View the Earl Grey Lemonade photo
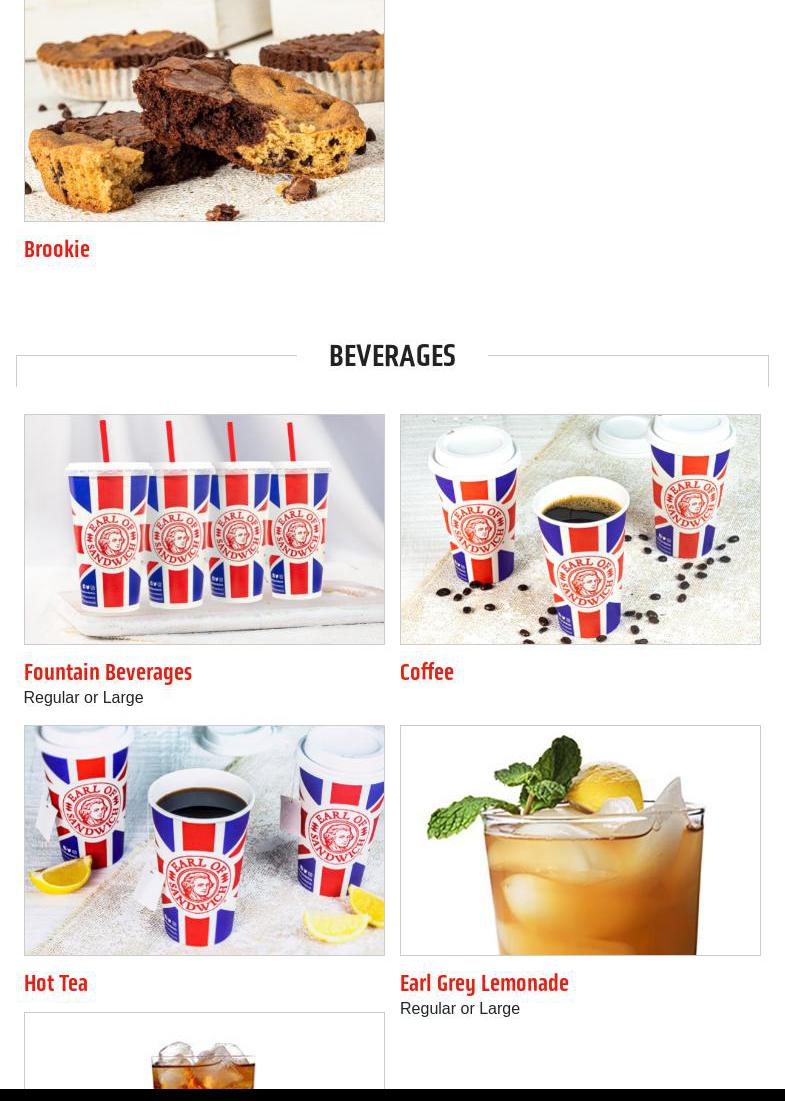 pyautogui.click(x=580, y=840)
